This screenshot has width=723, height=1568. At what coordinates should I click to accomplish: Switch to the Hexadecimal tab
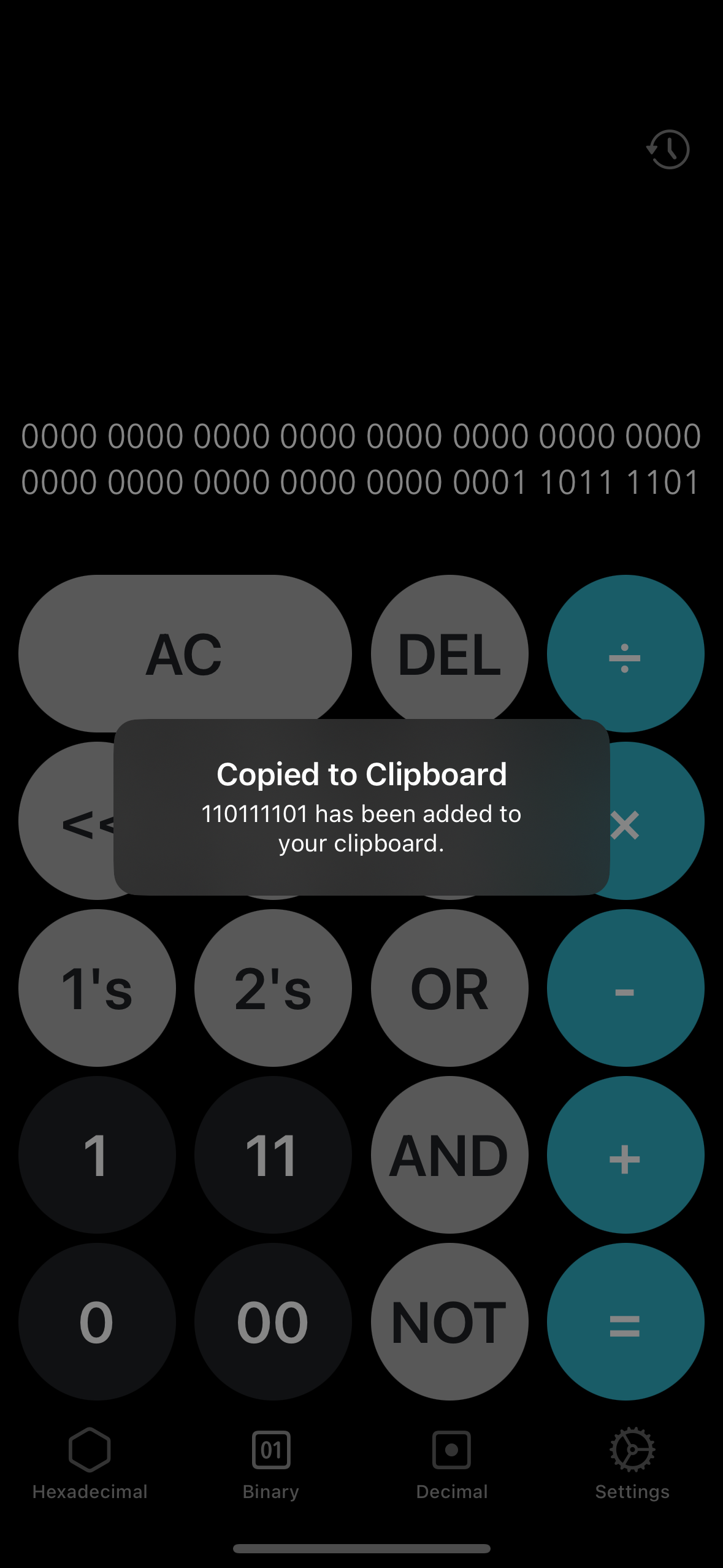click(x=90, y=1464)
